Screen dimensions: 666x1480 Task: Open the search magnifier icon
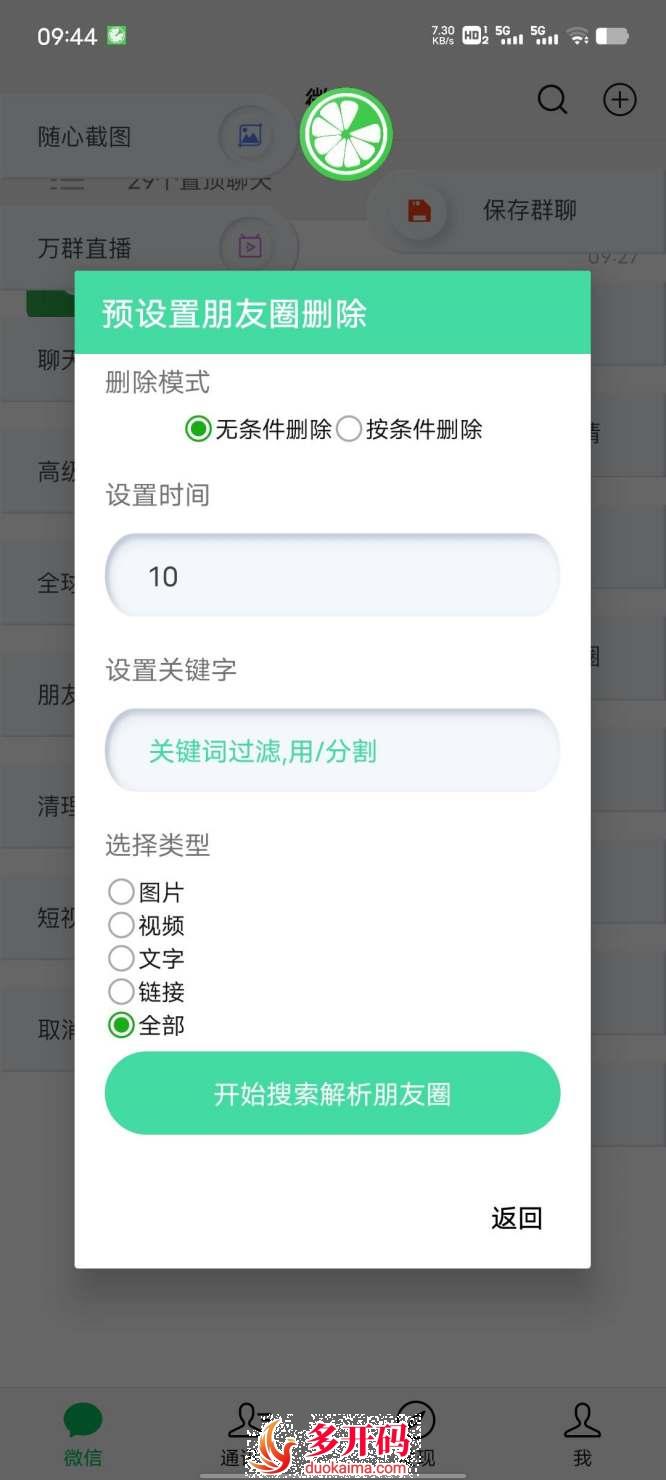(552, 99)
